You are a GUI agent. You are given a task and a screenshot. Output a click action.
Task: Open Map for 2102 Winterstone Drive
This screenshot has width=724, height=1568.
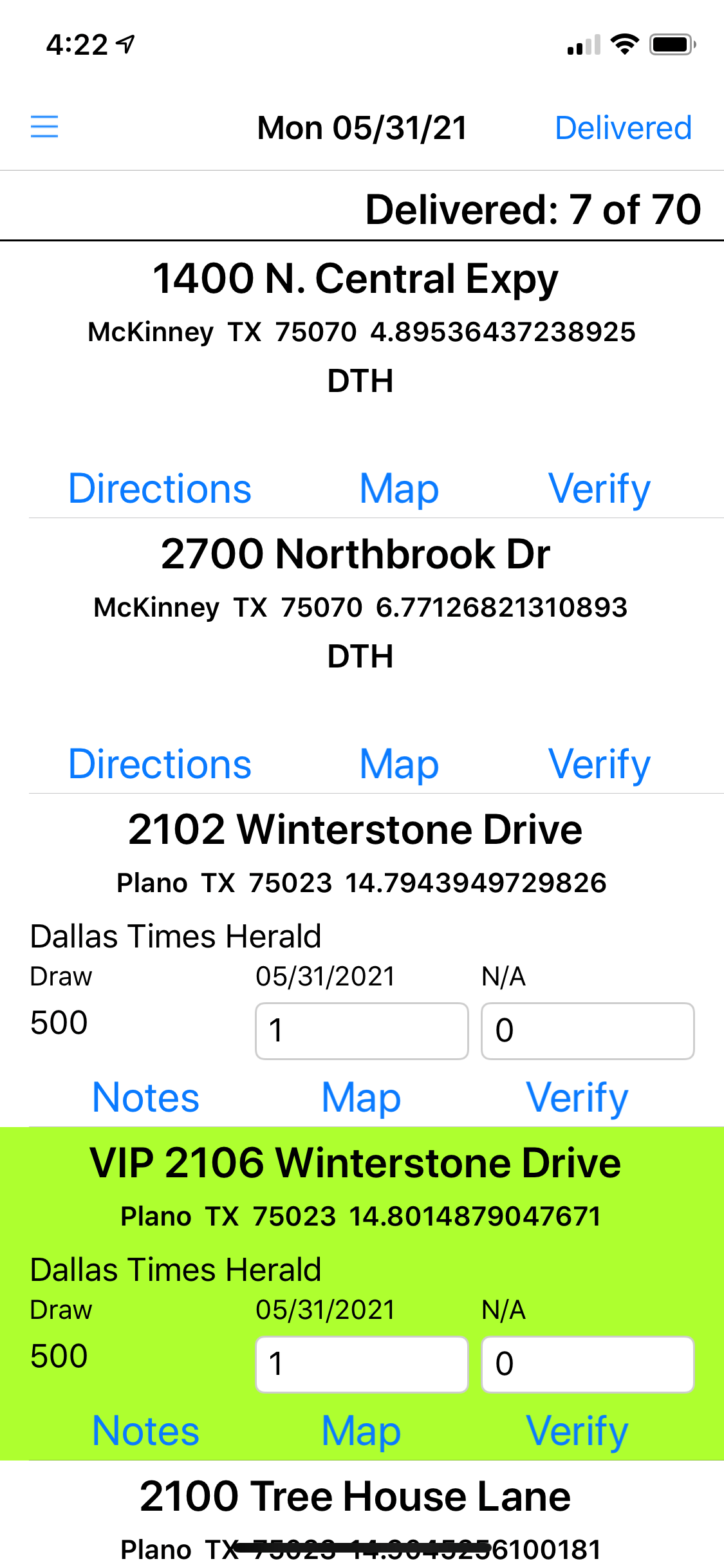[361, 1097]
